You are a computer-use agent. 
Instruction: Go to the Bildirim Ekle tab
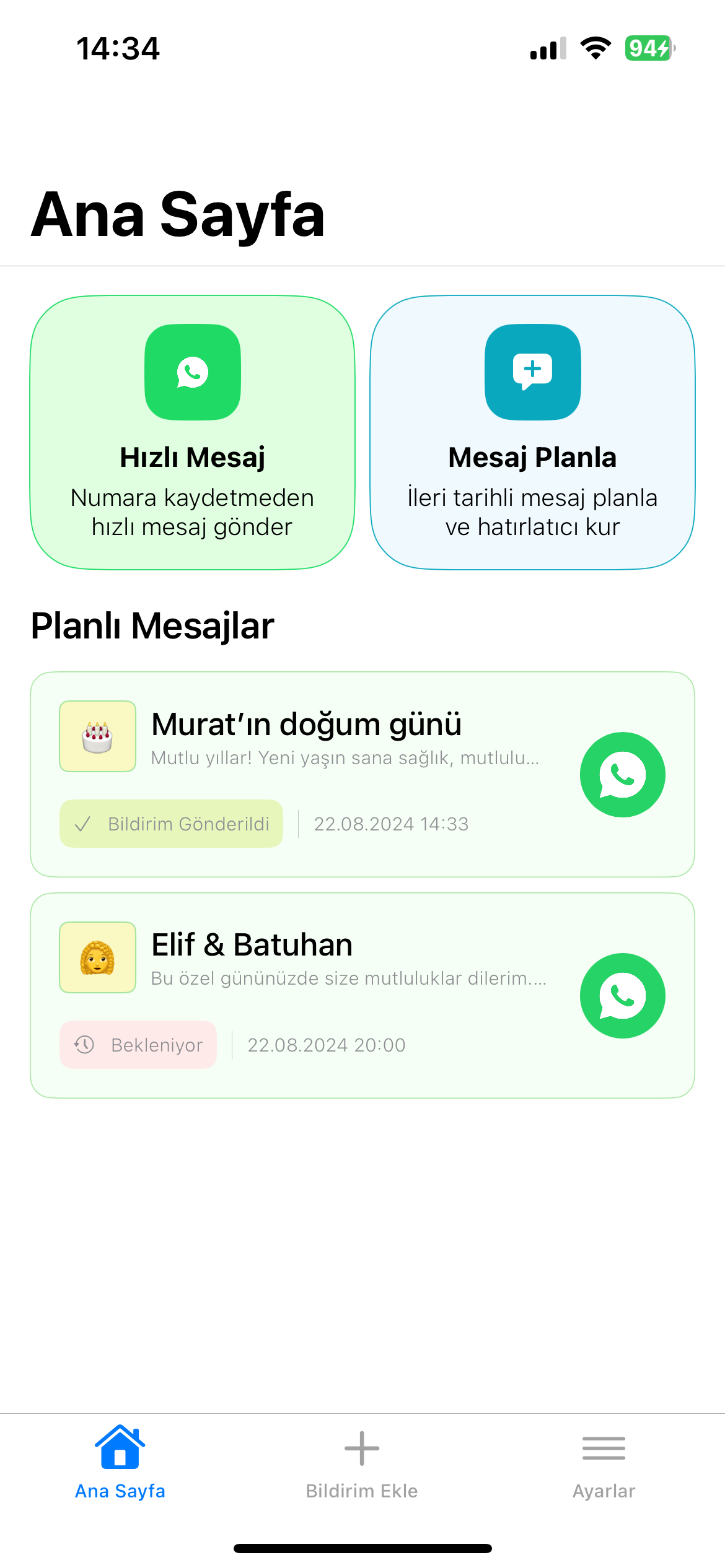tap(362, 1463)
